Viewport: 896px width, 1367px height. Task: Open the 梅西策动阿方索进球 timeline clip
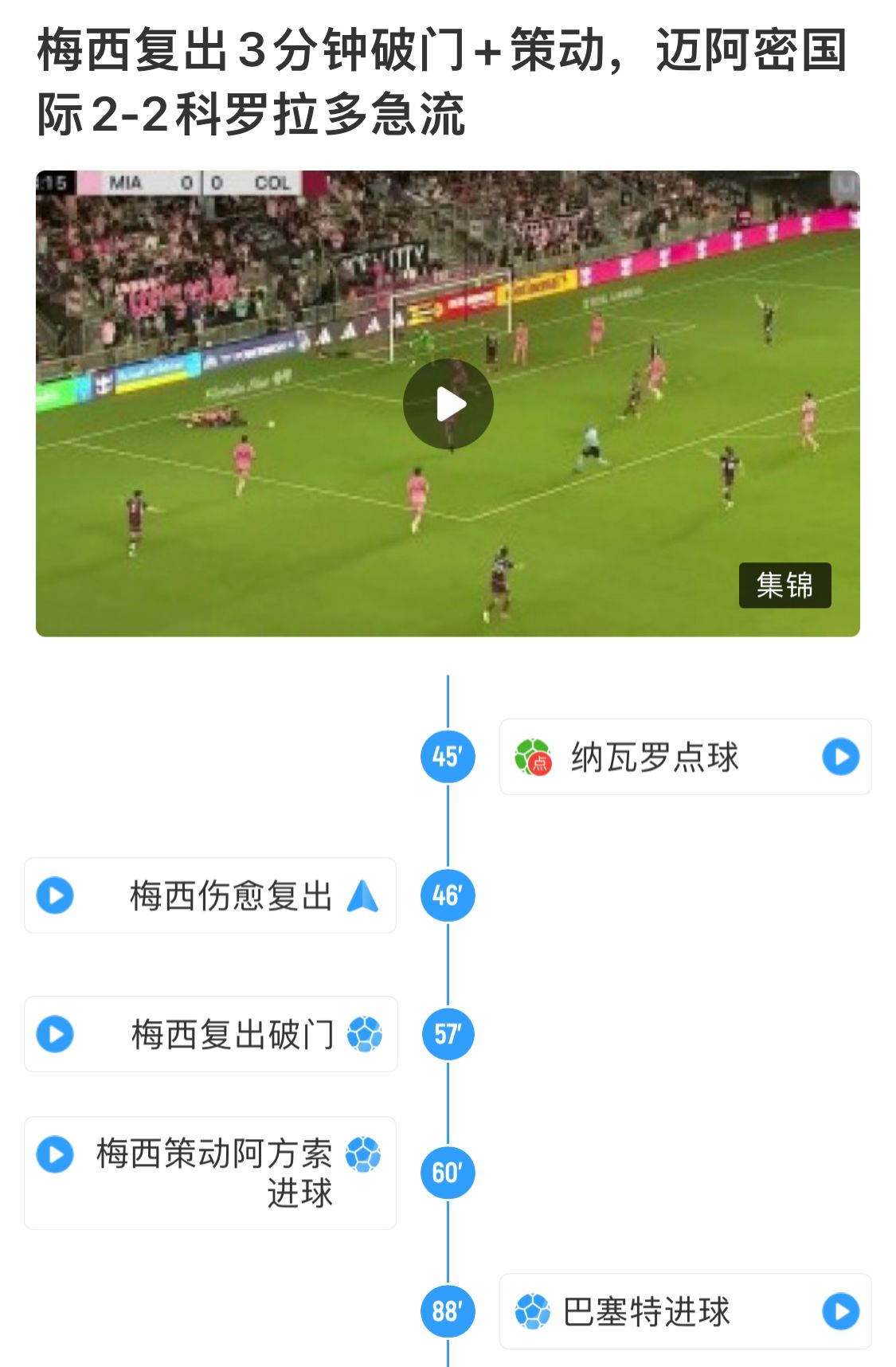55,1154
